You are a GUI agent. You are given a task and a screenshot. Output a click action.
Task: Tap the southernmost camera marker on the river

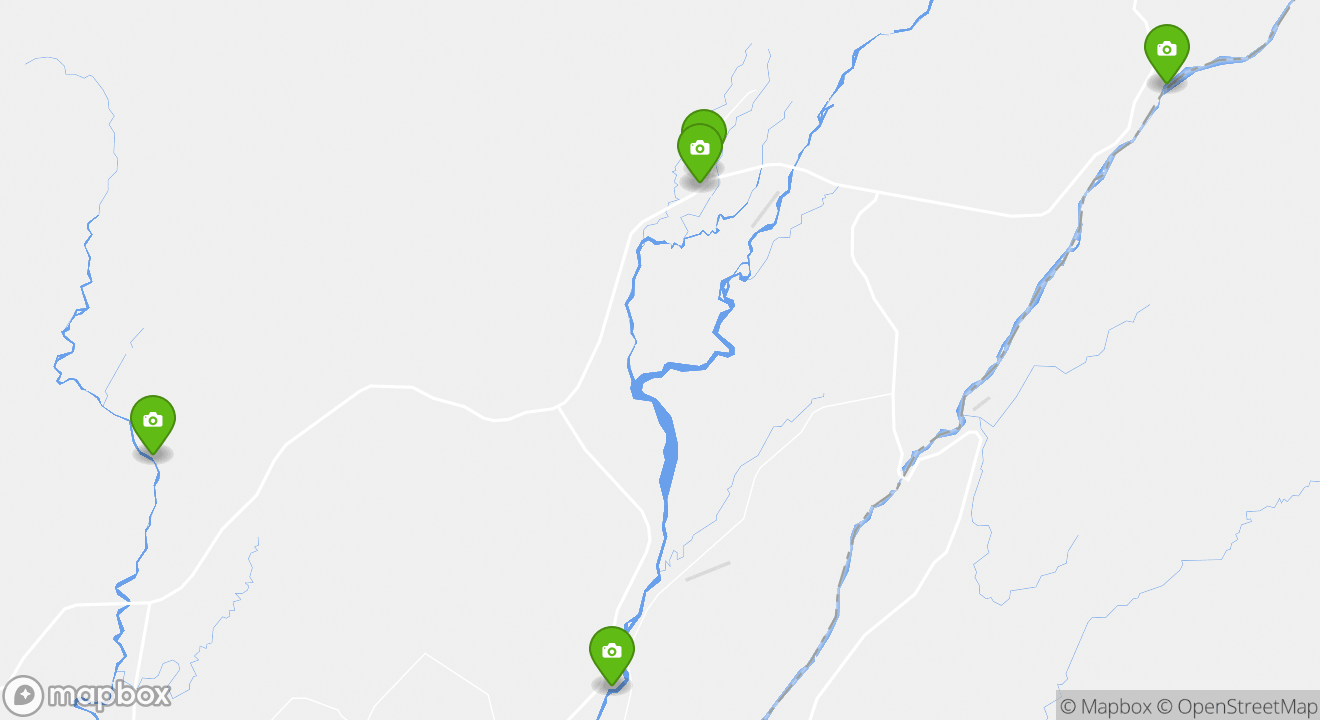pyautogui.click(x=612, y=653)
